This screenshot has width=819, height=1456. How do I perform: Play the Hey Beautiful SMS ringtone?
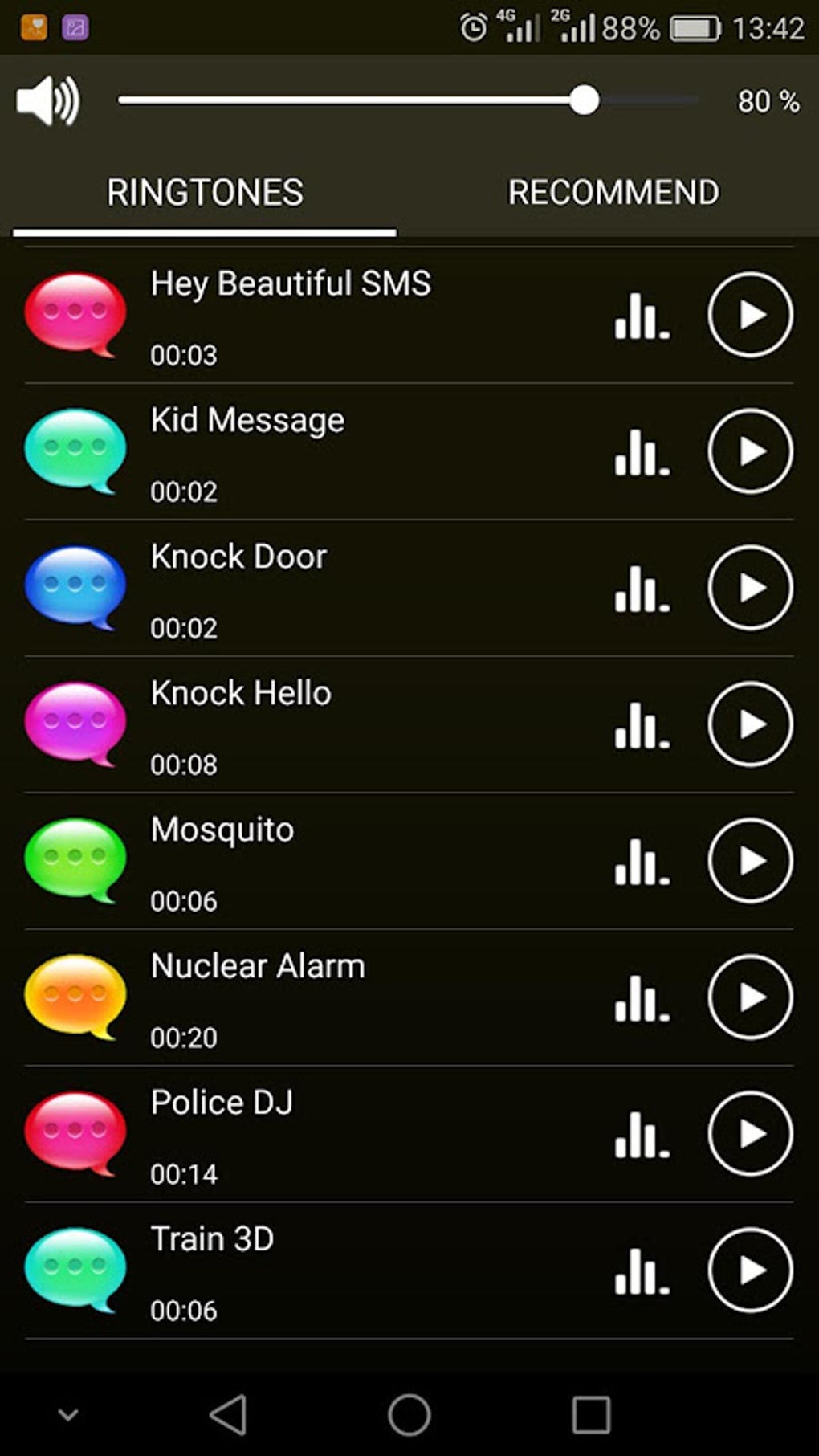point(750,315)
